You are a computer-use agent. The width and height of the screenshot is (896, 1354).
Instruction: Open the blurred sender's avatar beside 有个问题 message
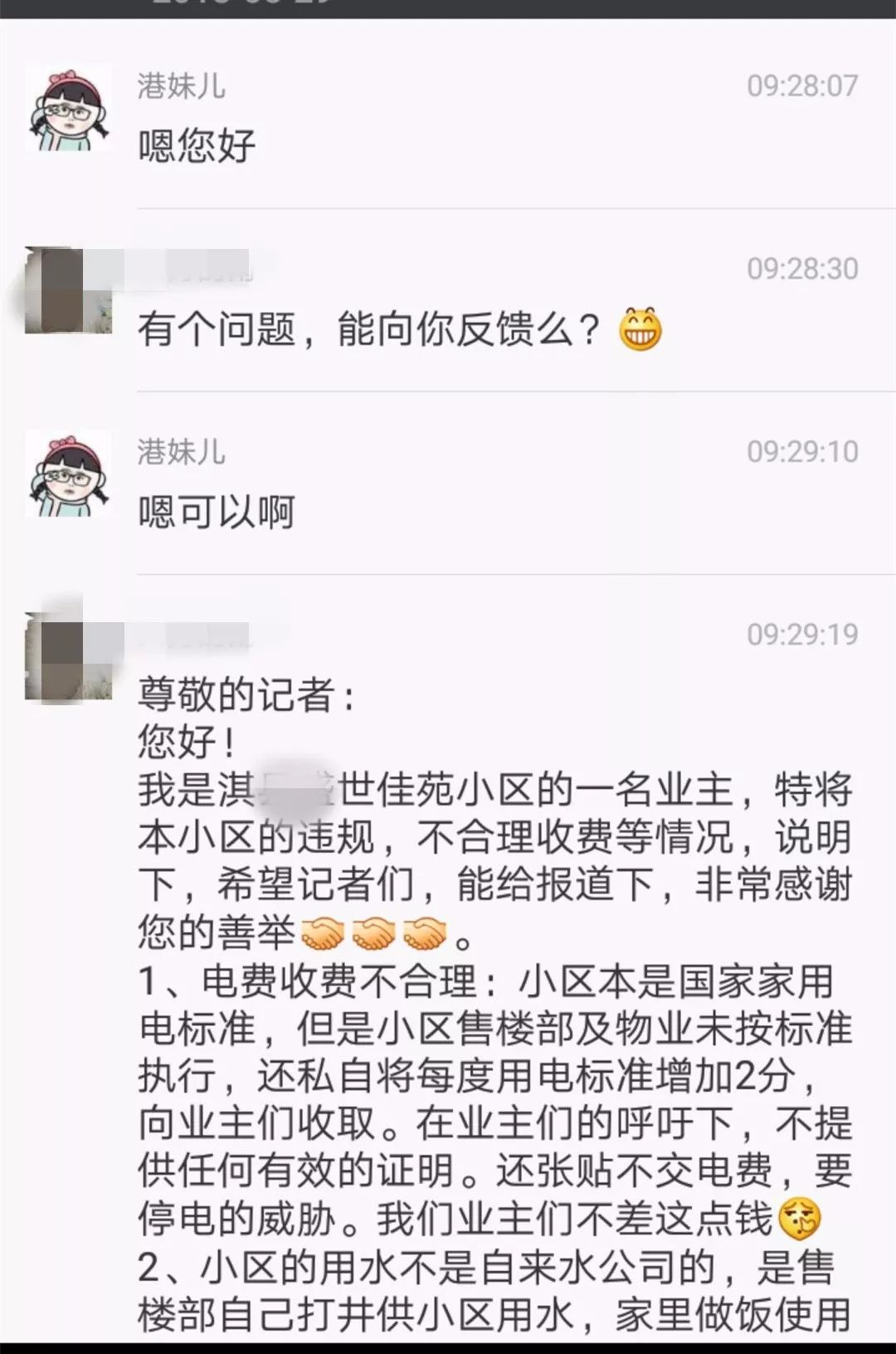click(66, 290)
